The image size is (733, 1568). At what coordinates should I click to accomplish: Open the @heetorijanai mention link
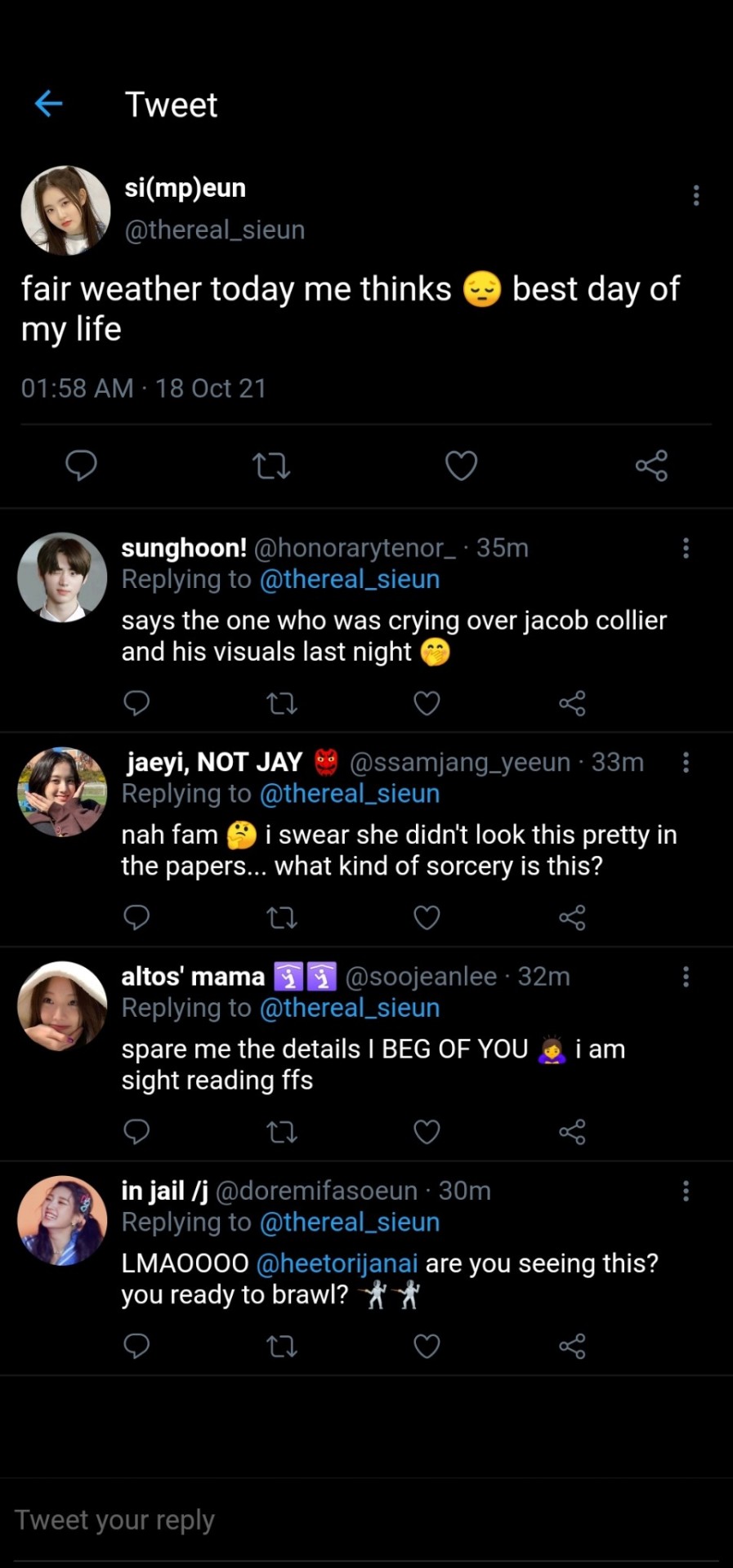[x=337, y=1263]
